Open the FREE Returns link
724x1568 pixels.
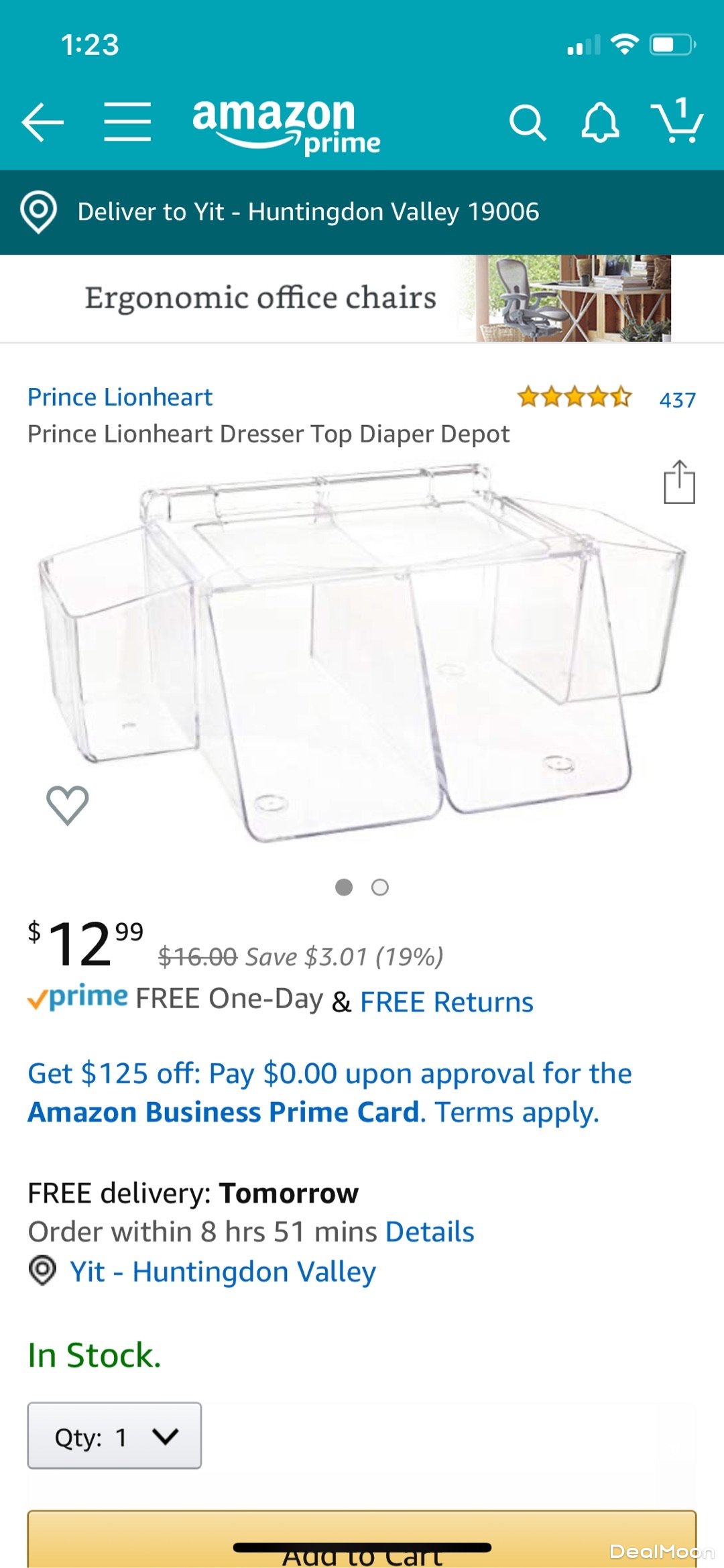446,1002
